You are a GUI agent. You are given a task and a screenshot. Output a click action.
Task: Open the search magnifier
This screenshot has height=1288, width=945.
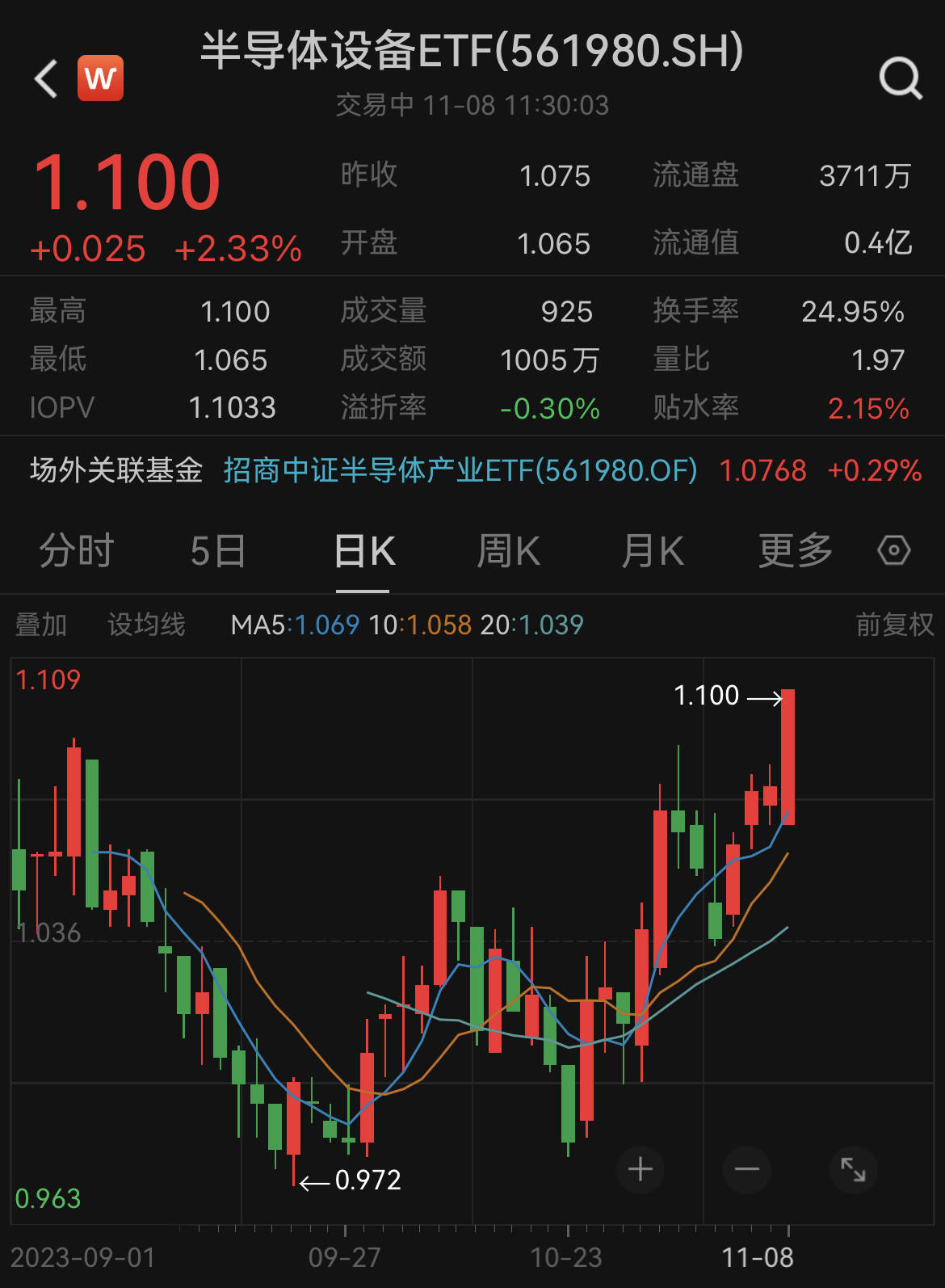(899, 78)
